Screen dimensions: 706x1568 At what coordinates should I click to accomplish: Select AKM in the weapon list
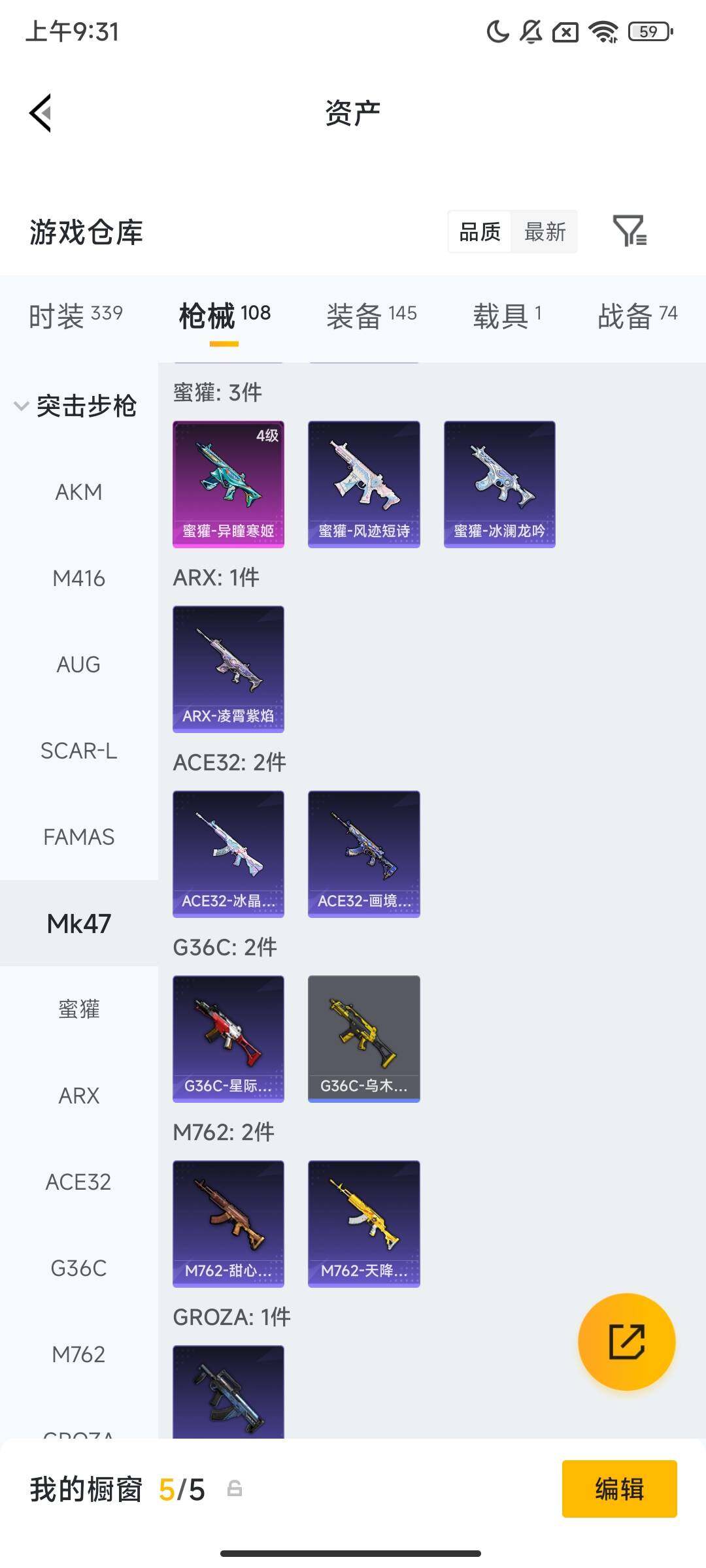click(78, 492)
